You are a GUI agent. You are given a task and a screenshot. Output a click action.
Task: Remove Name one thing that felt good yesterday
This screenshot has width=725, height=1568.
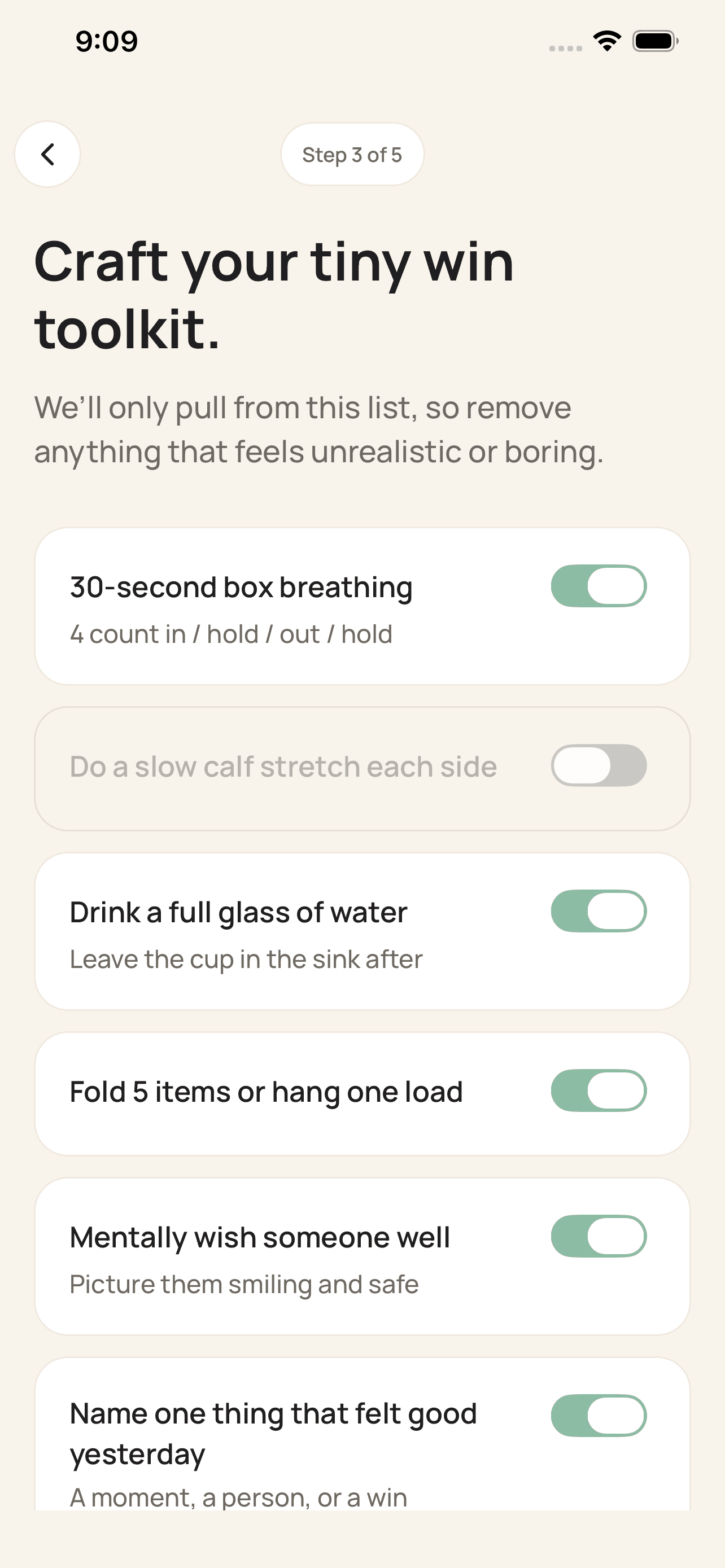pos(599,1415)
